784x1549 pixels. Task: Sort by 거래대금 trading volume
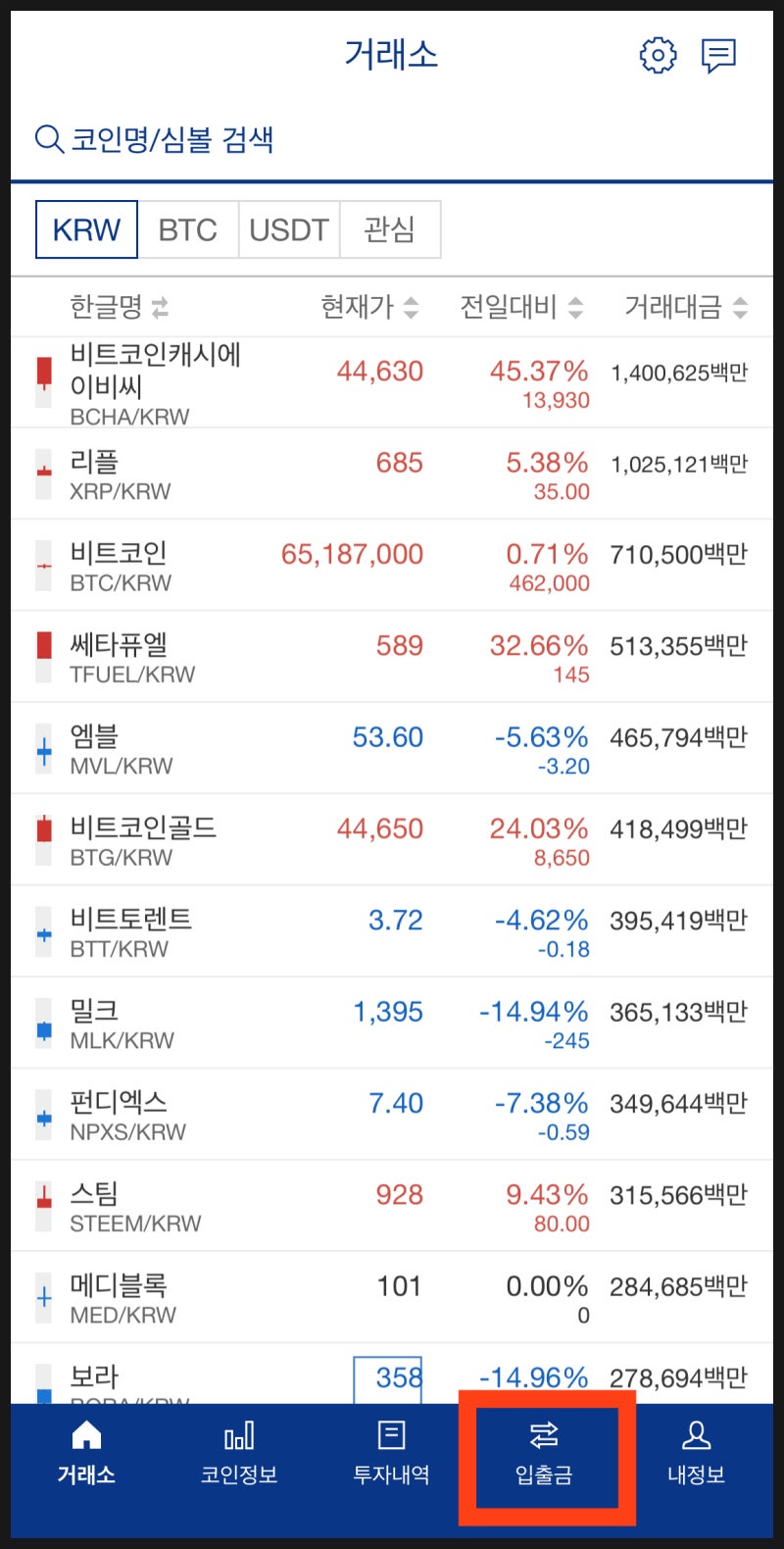coord(674,306)
